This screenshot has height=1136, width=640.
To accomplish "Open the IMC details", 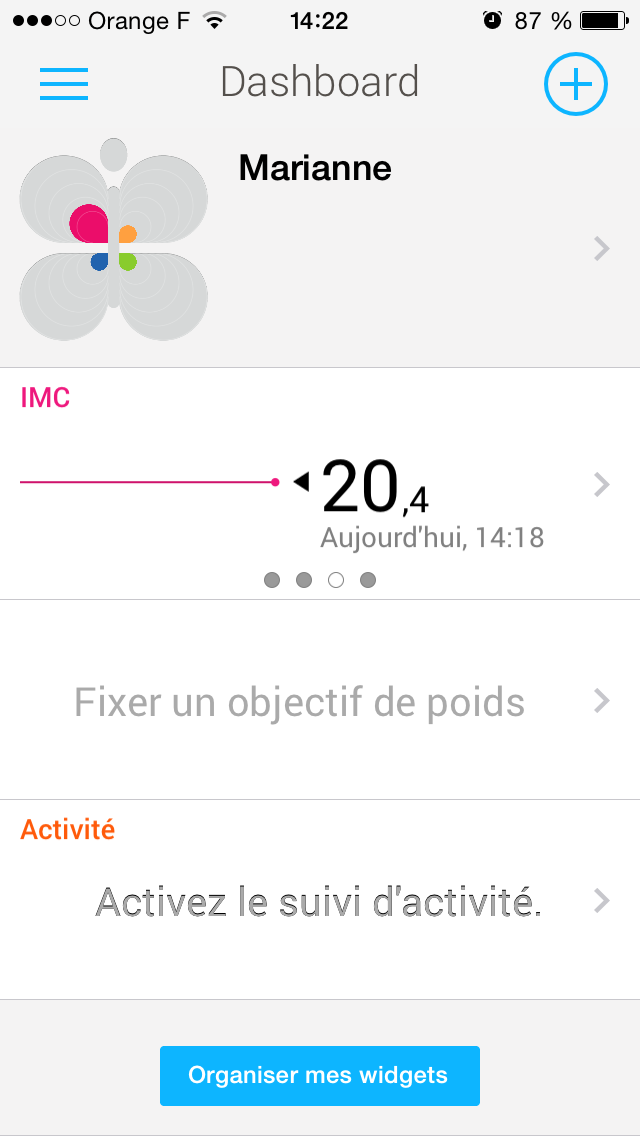I will click(x=320, y=483).
